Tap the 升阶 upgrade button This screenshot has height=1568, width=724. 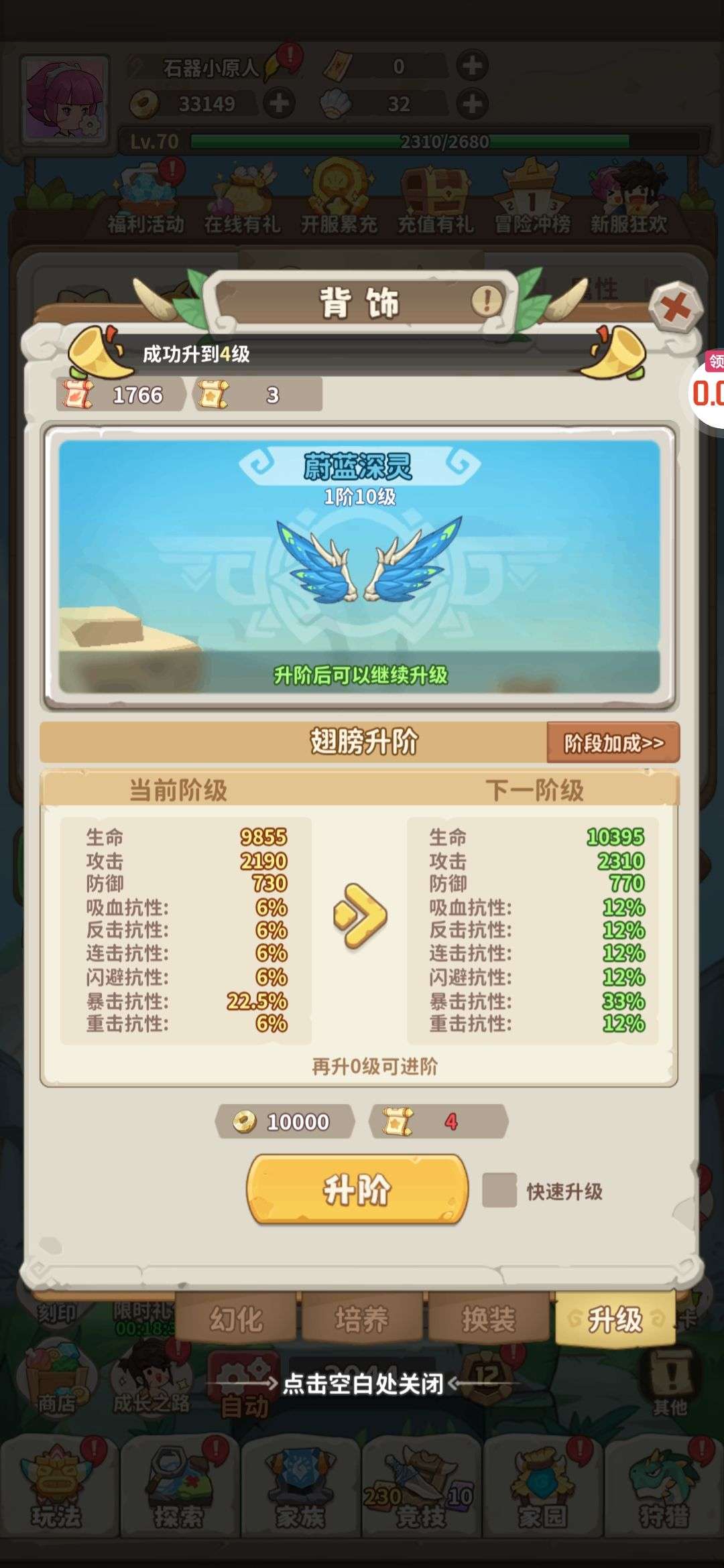point(357,1190)
